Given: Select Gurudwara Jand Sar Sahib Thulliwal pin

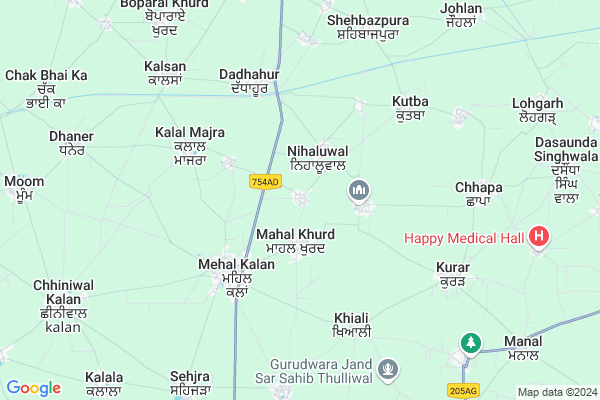Looking at the screenshot, I should pos(389,371).
